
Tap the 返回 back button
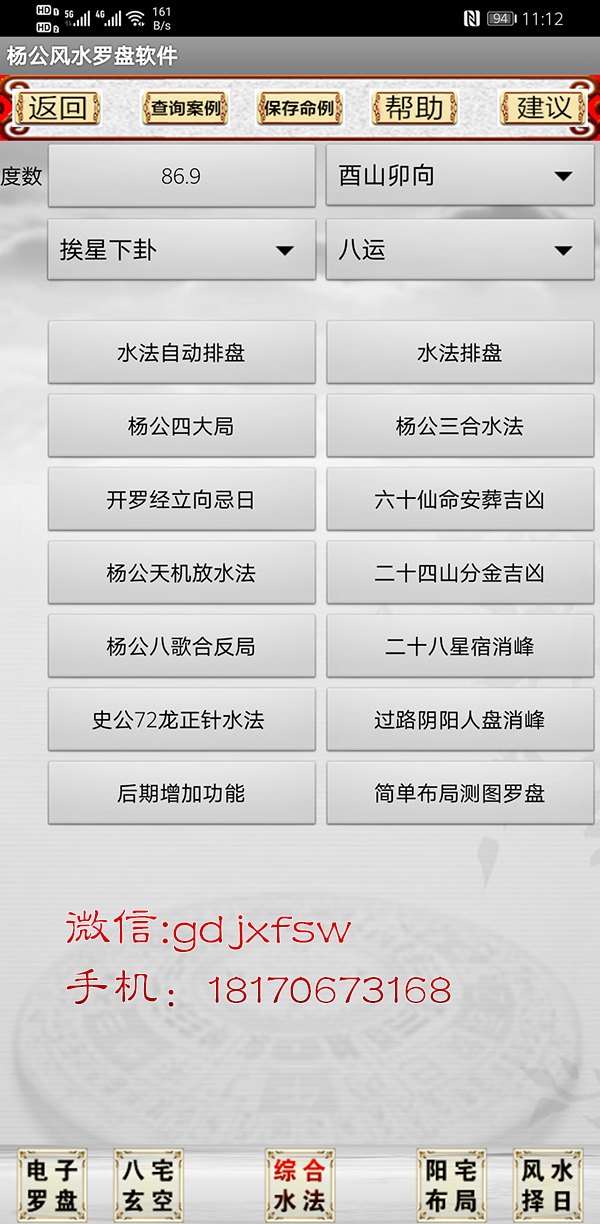[x=57, y=107]
